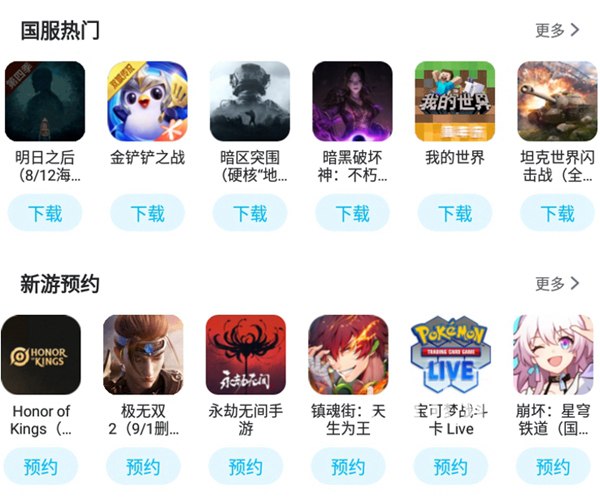600x497 pixels.
Task: Open 更多 for 国服热门 section
Action: click(x=557, y=30)
